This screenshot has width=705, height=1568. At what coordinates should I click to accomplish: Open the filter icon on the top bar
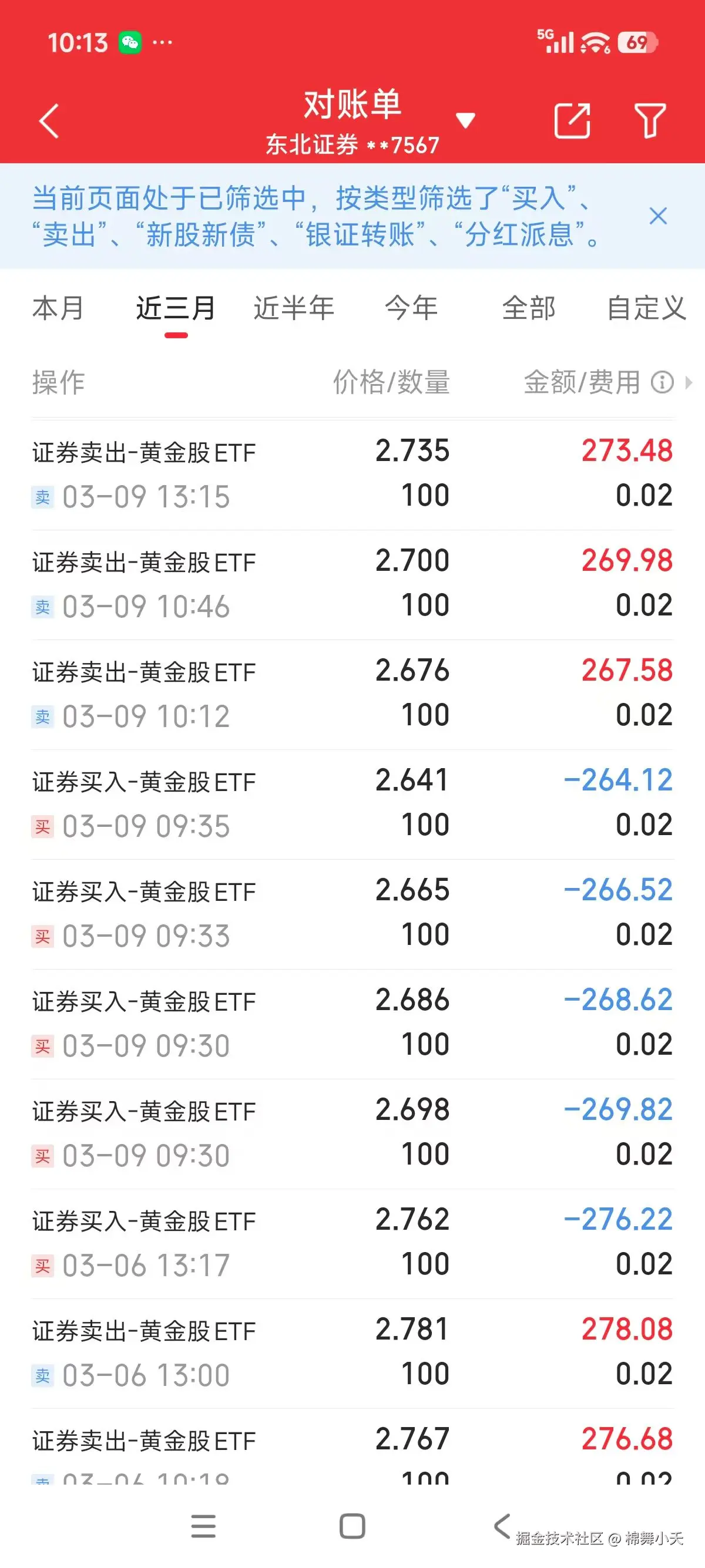pos(650,121)
